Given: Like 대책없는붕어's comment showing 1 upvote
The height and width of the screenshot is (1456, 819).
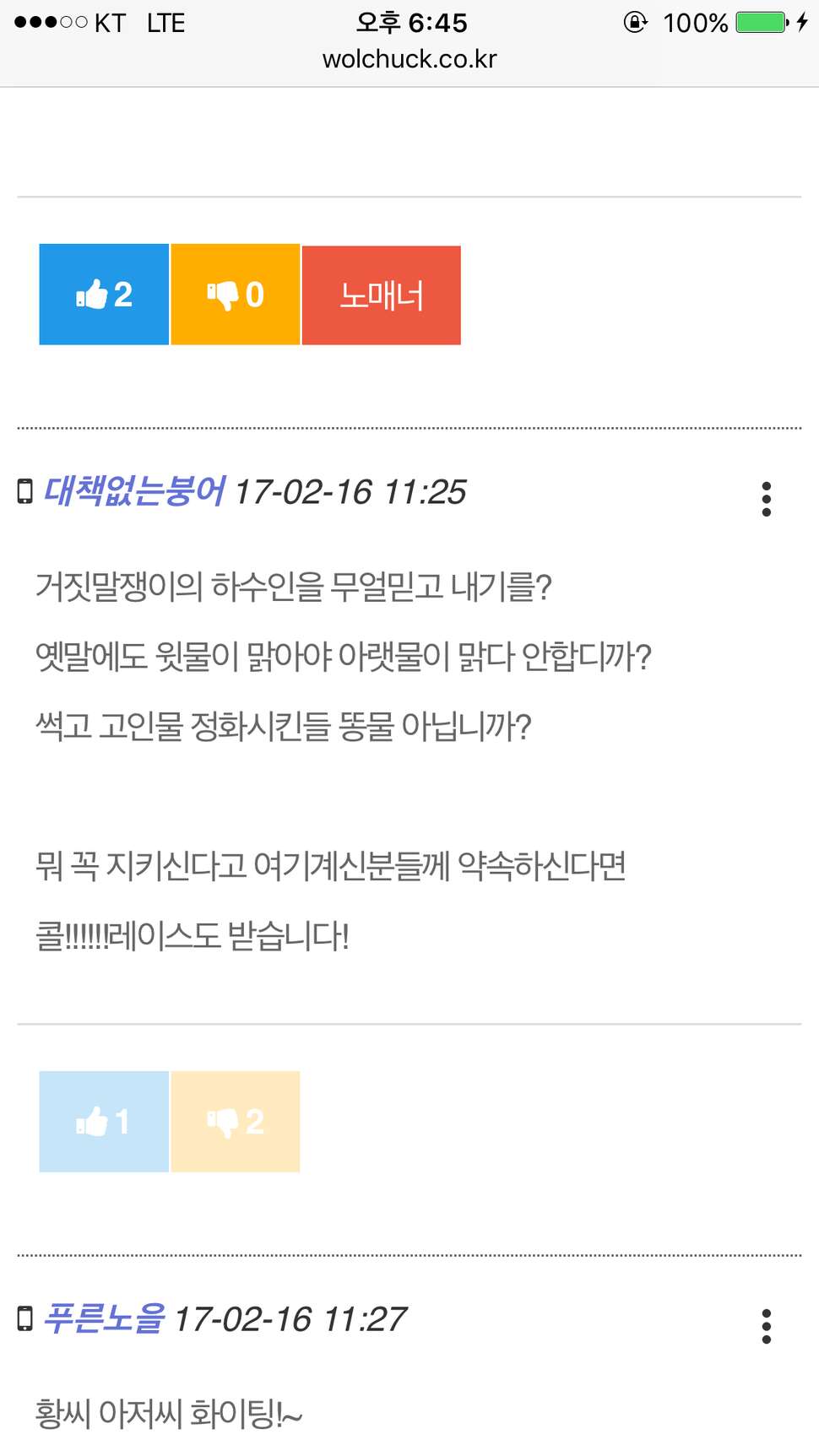Looking at the screenshot, I should pyautogui.click(x=104, y=1122).
